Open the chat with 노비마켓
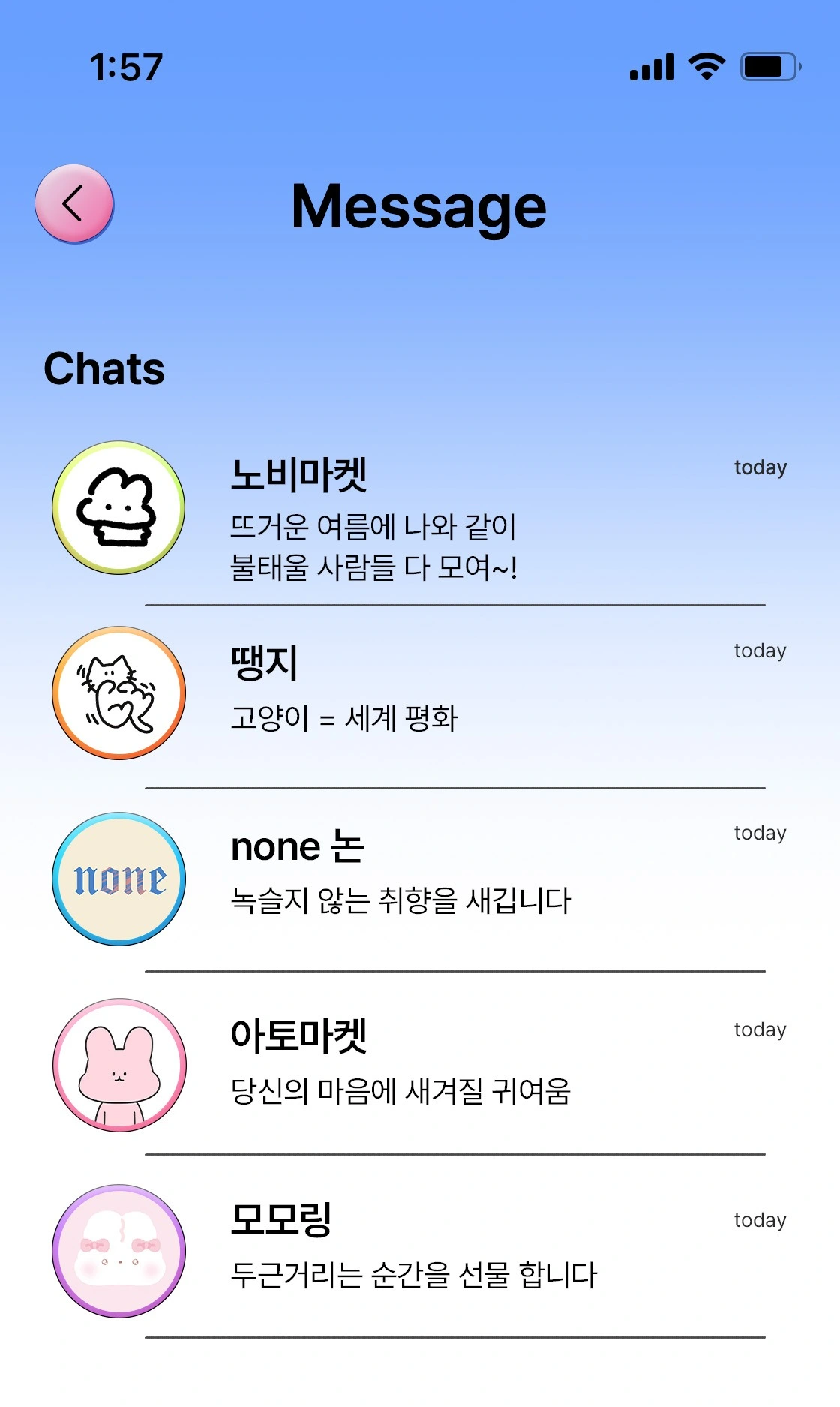The height and width of the screenshot is (1407, 840). [420, 518]
